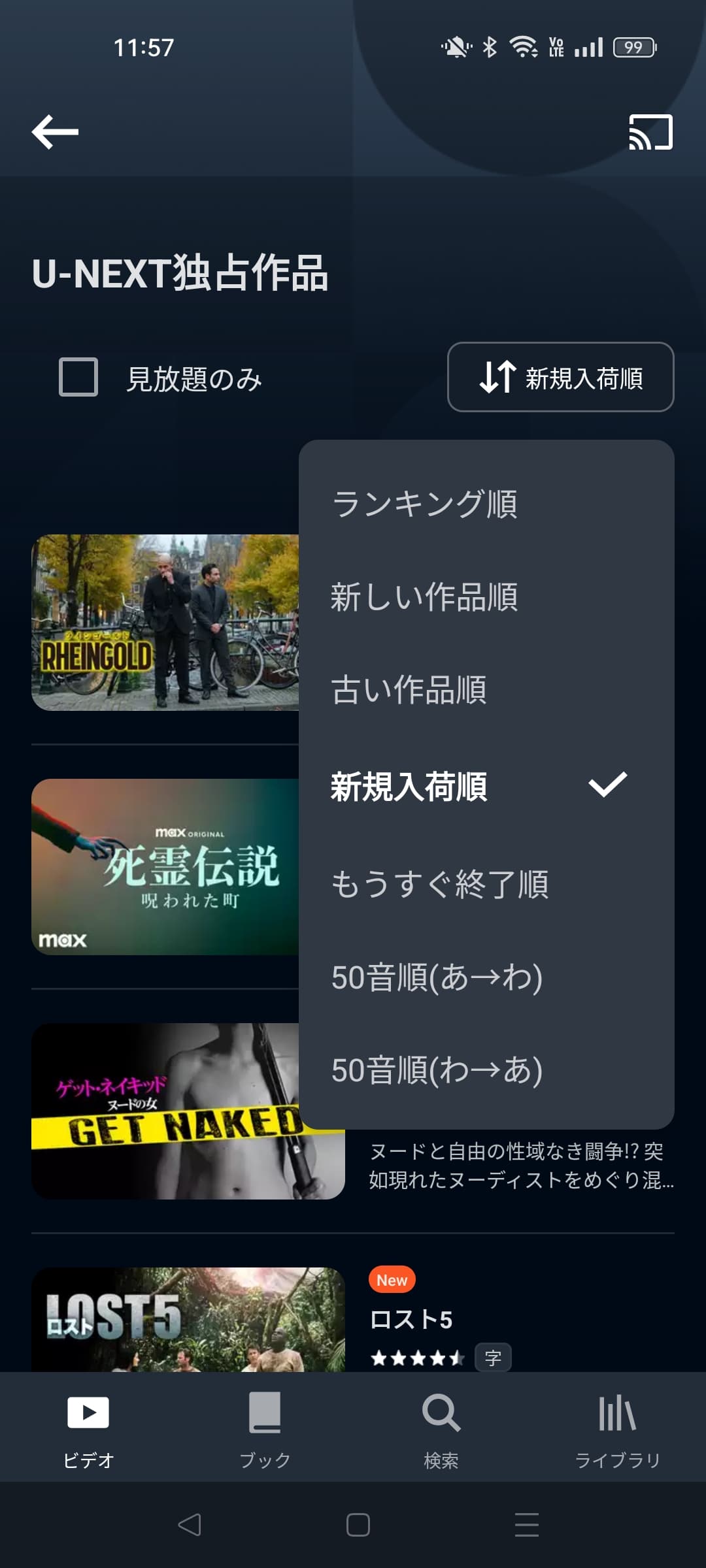Open the ライブラリ tab
The image size is (706, 1568).
[617, 1429]
